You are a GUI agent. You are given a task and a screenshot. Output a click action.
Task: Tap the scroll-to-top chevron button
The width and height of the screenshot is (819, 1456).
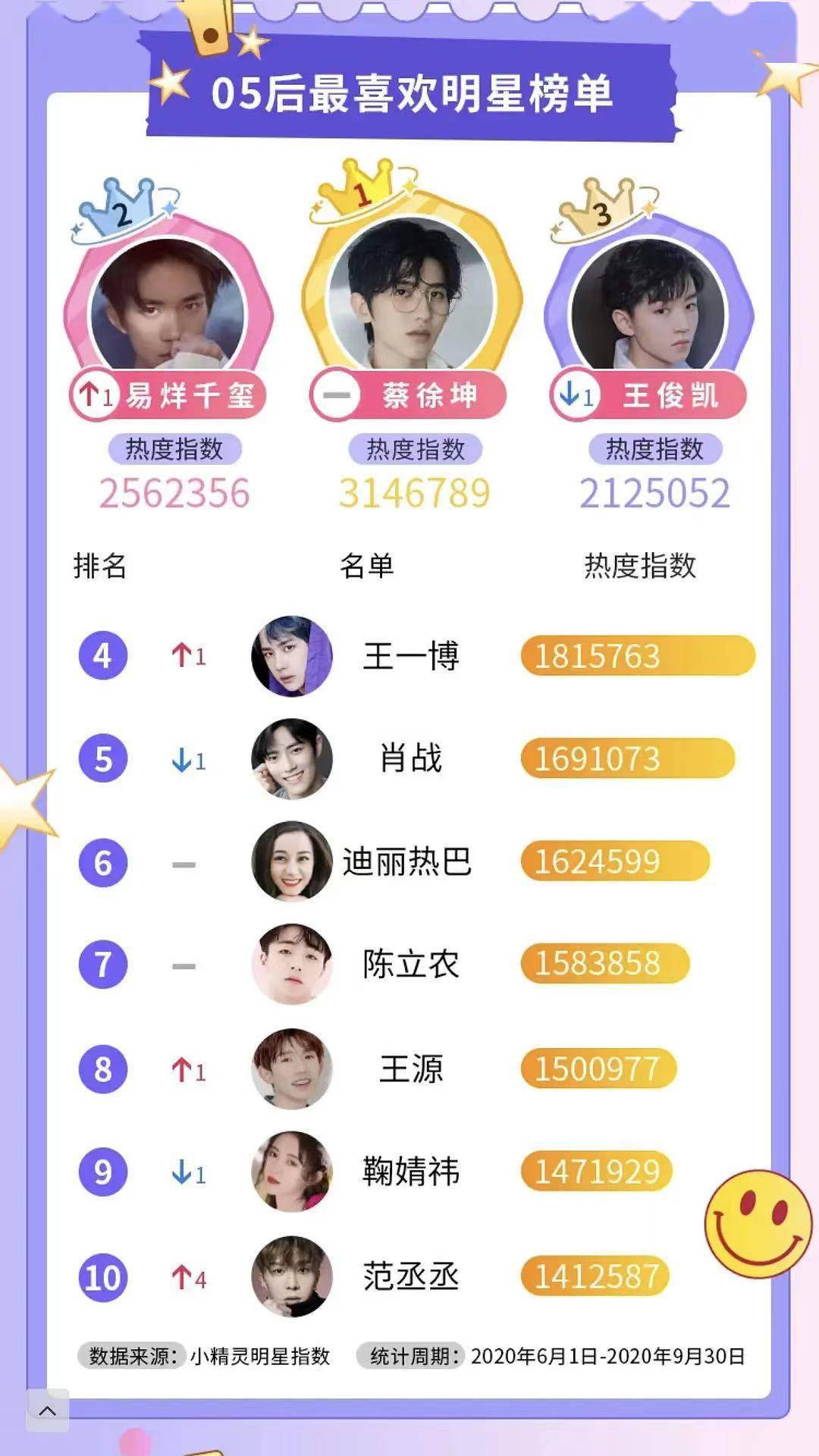coord(47,1410)
